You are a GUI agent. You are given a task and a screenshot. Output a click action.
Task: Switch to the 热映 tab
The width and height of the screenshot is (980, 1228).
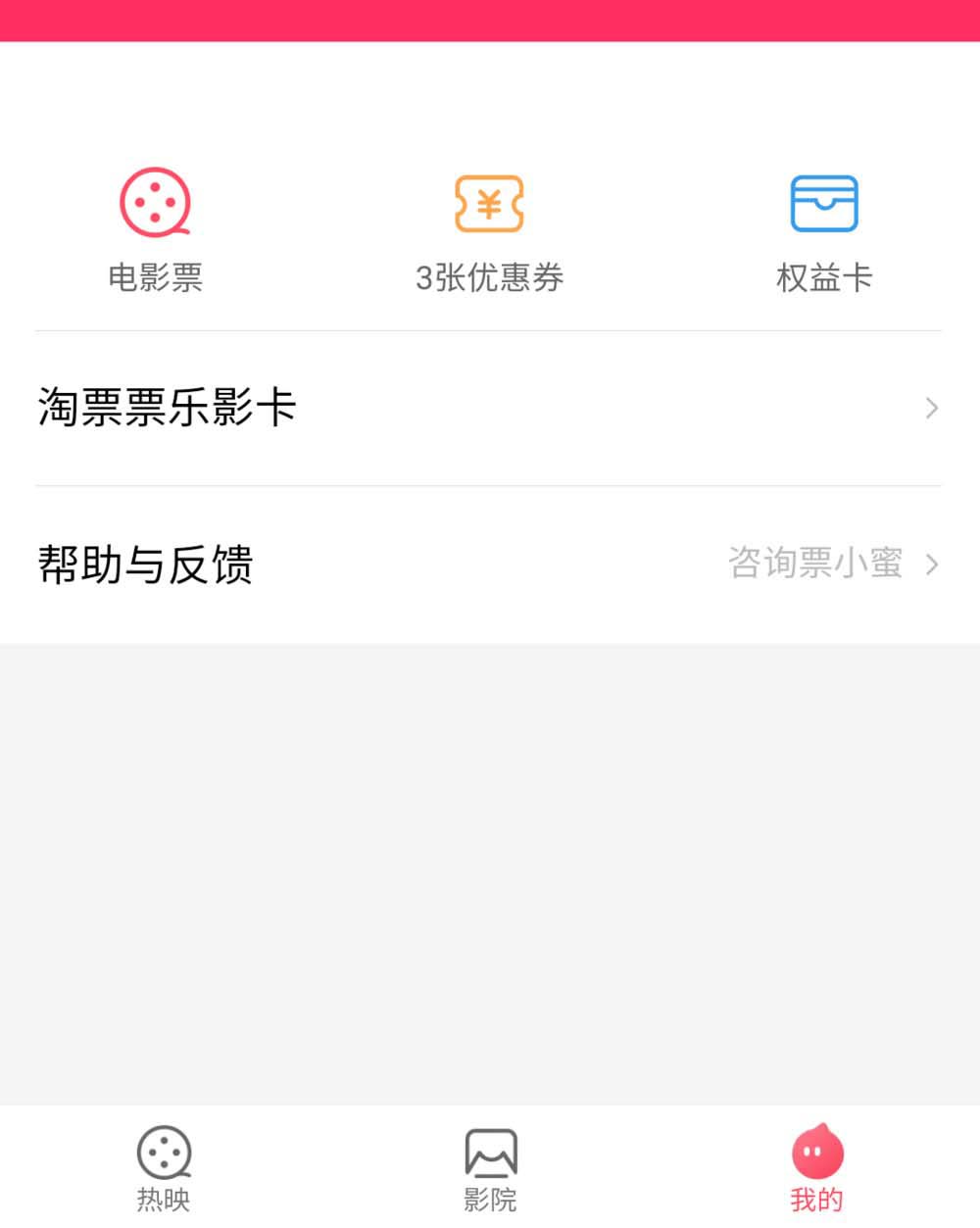point(164,1167)
